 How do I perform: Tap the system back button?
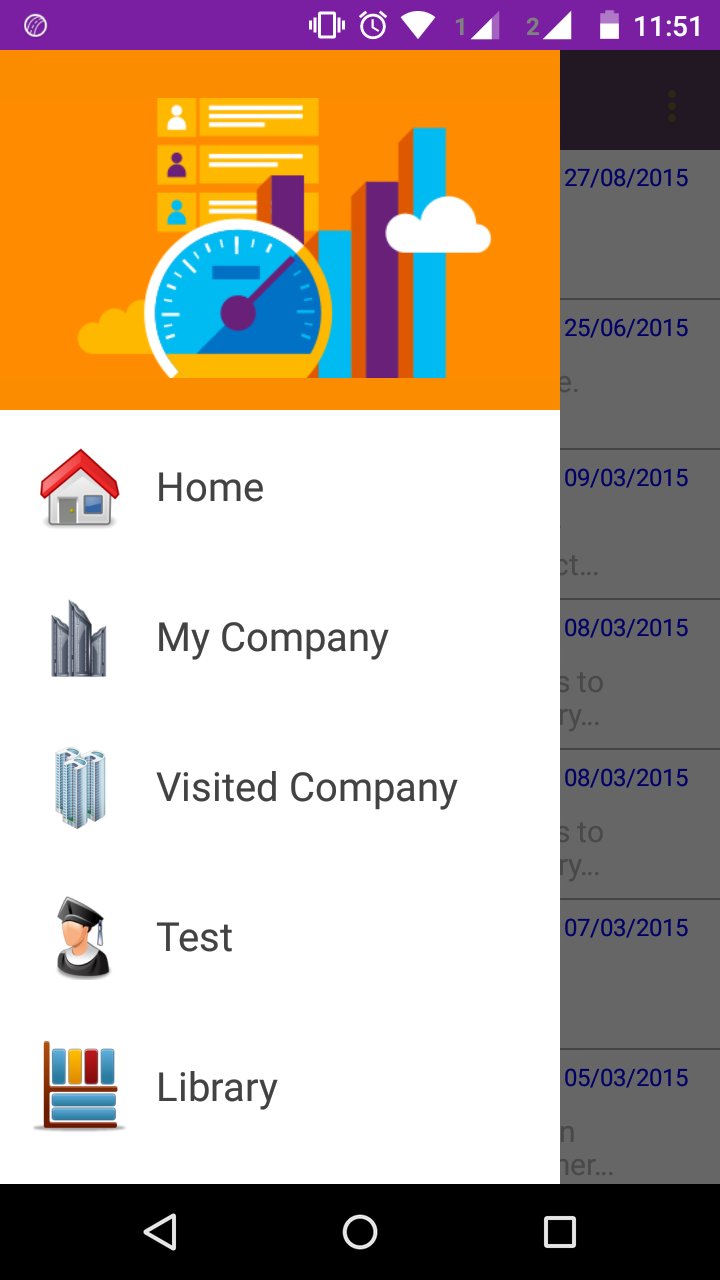160,1232
